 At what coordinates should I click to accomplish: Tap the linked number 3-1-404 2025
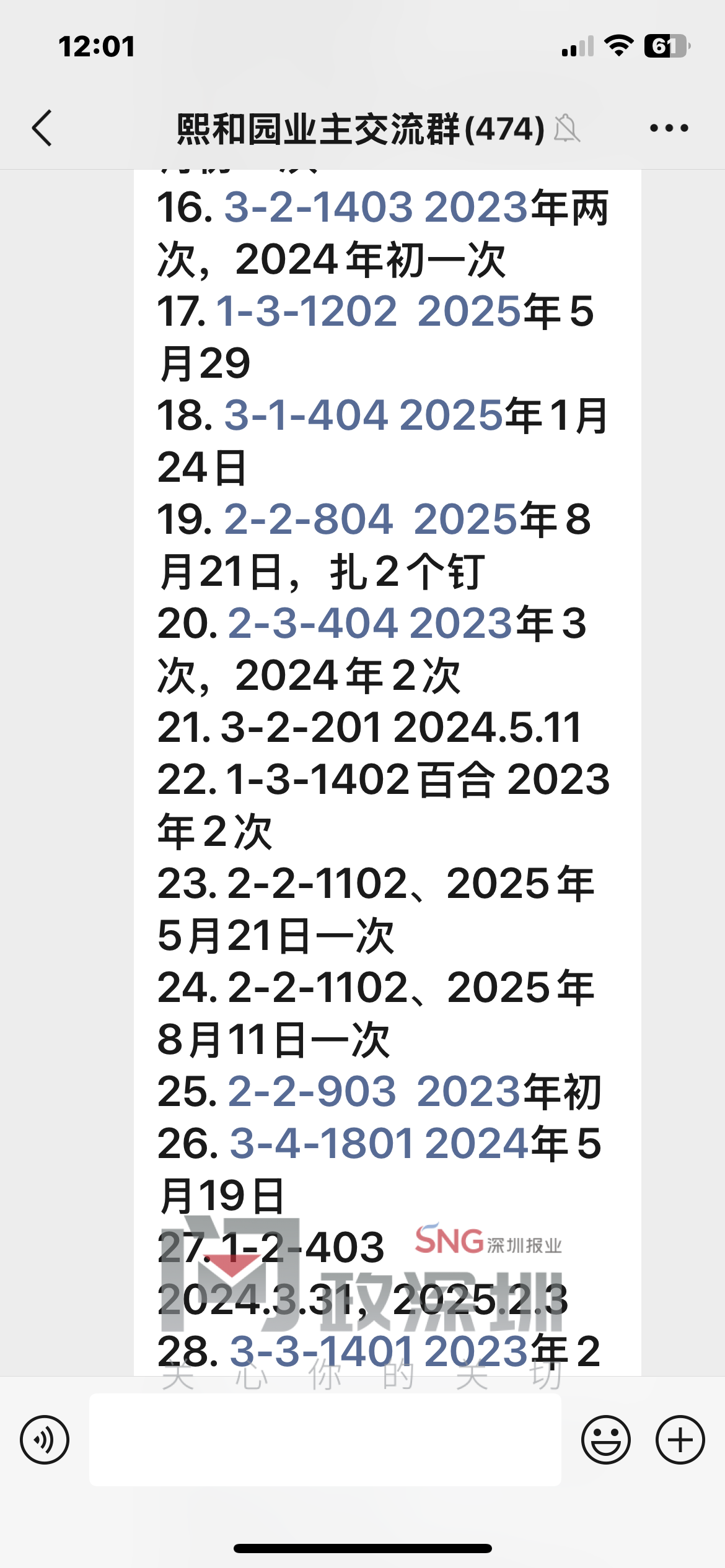364,415
